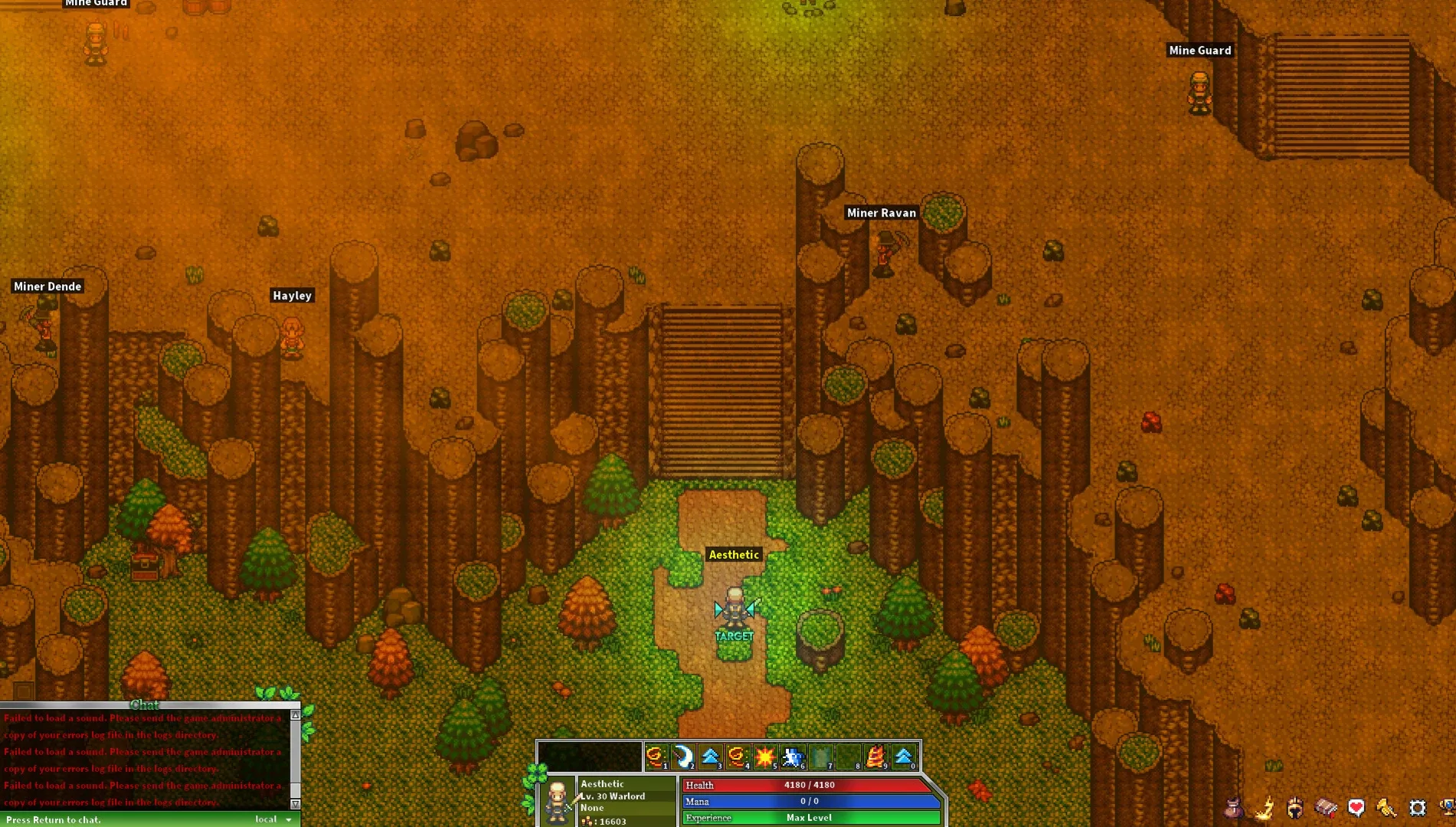Trigger the fire skill in slot 9
The image size is (1456, 827).
point(875,757)
